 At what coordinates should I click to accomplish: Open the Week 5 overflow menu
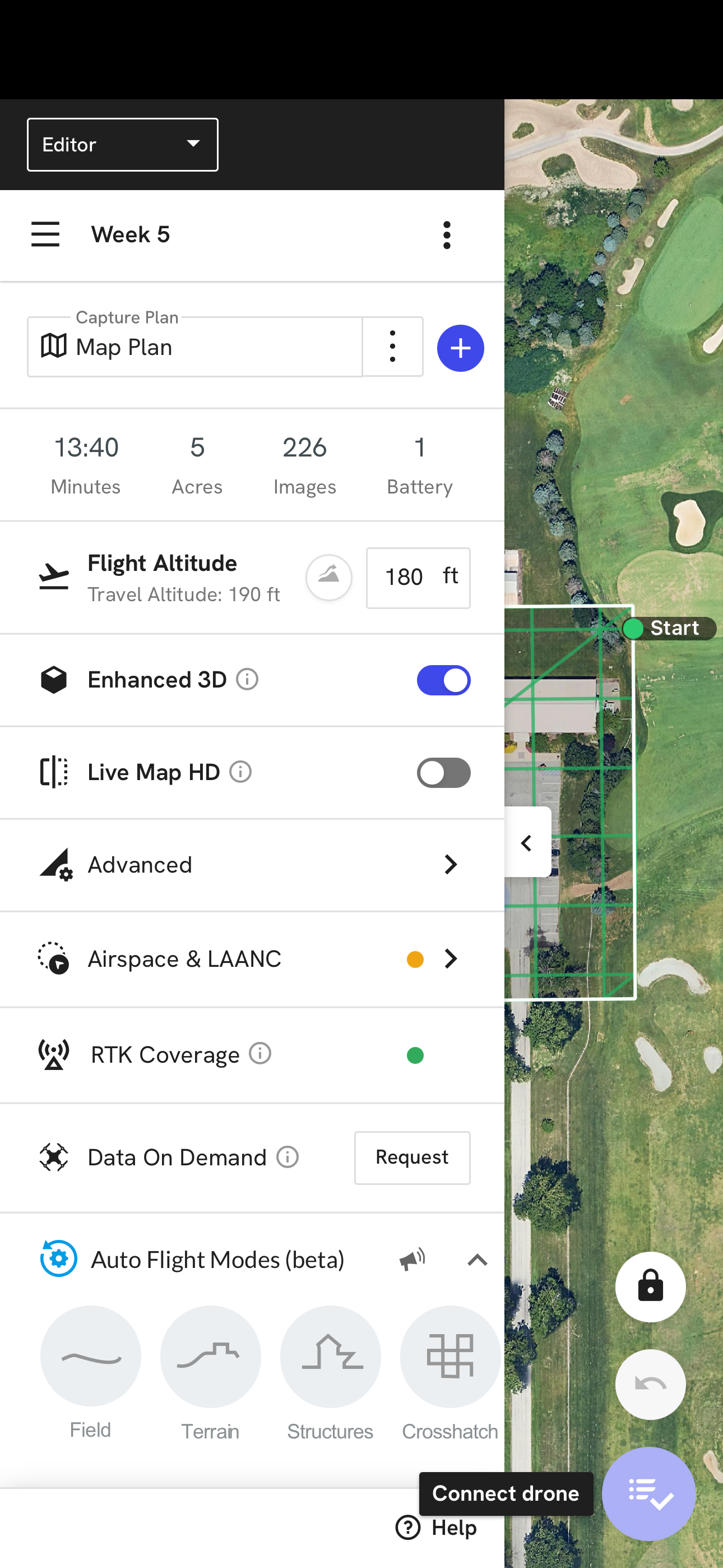[447, 235]
